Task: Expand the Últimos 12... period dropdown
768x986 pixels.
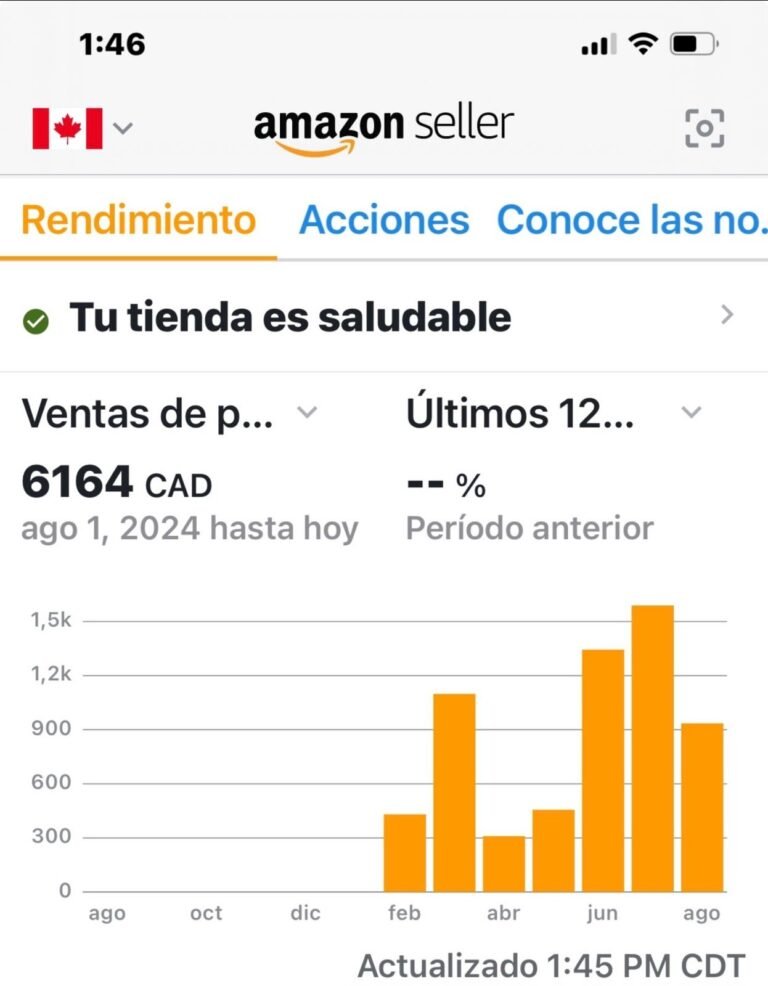Action: (554, 414)
